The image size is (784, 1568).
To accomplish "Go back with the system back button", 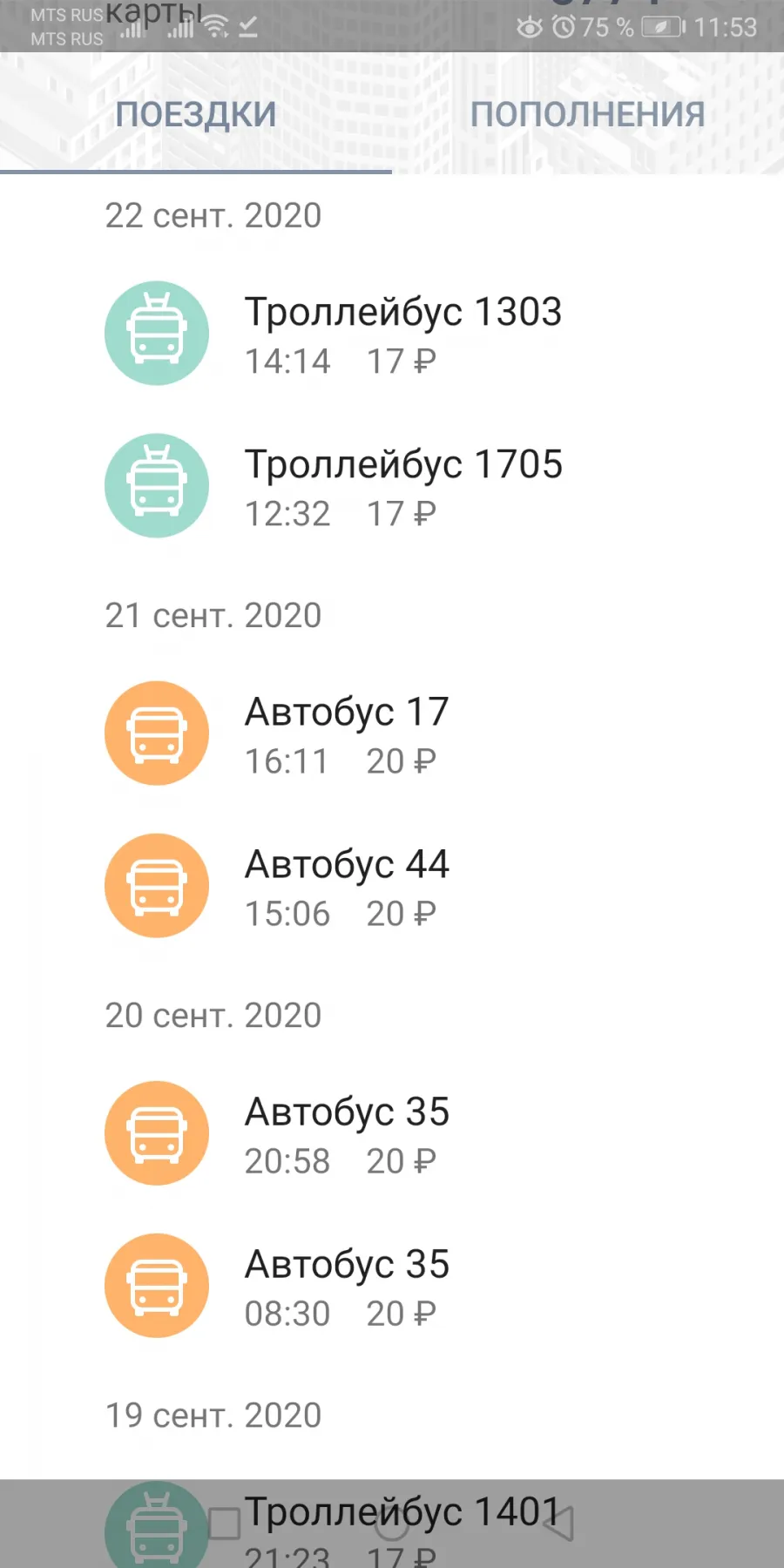I will point(558,1524).
